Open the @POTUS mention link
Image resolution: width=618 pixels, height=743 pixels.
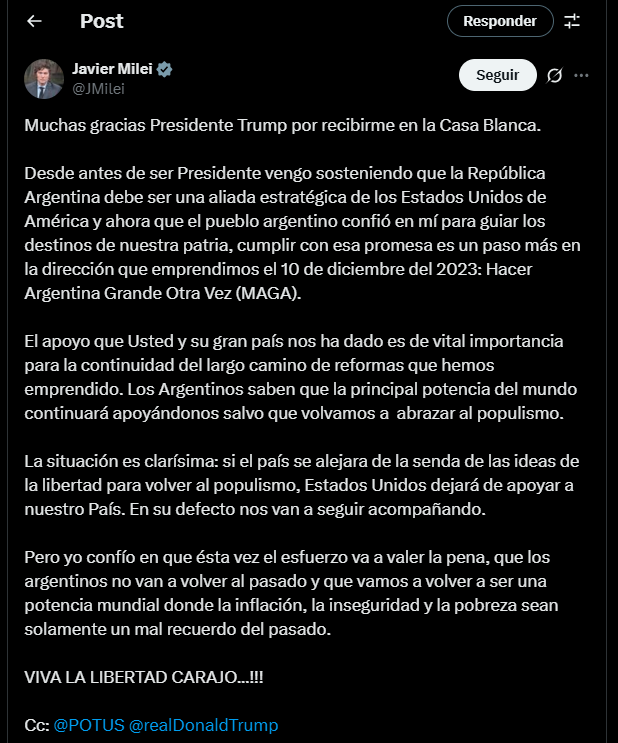coord(88,725)
